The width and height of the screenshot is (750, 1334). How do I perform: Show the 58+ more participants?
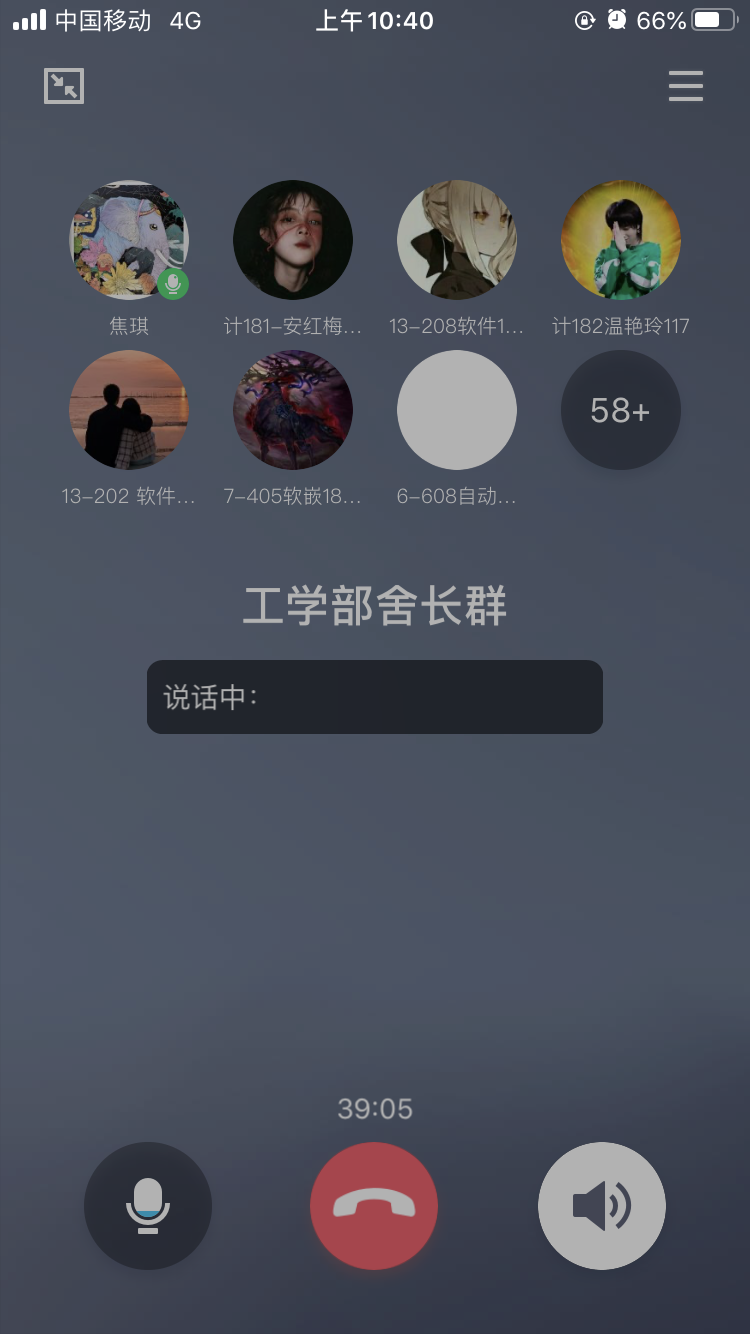(621, 410)
